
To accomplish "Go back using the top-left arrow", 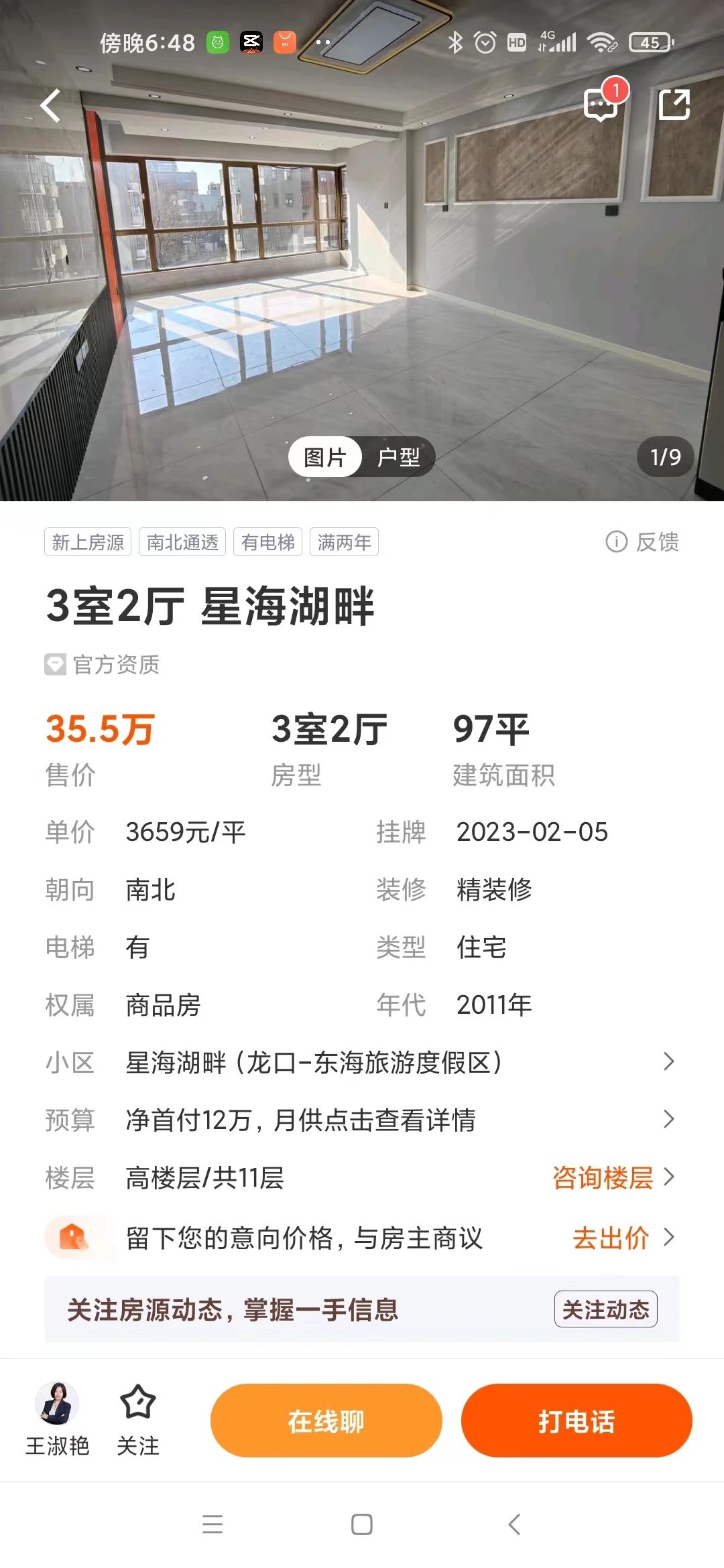I will (51, 106).
